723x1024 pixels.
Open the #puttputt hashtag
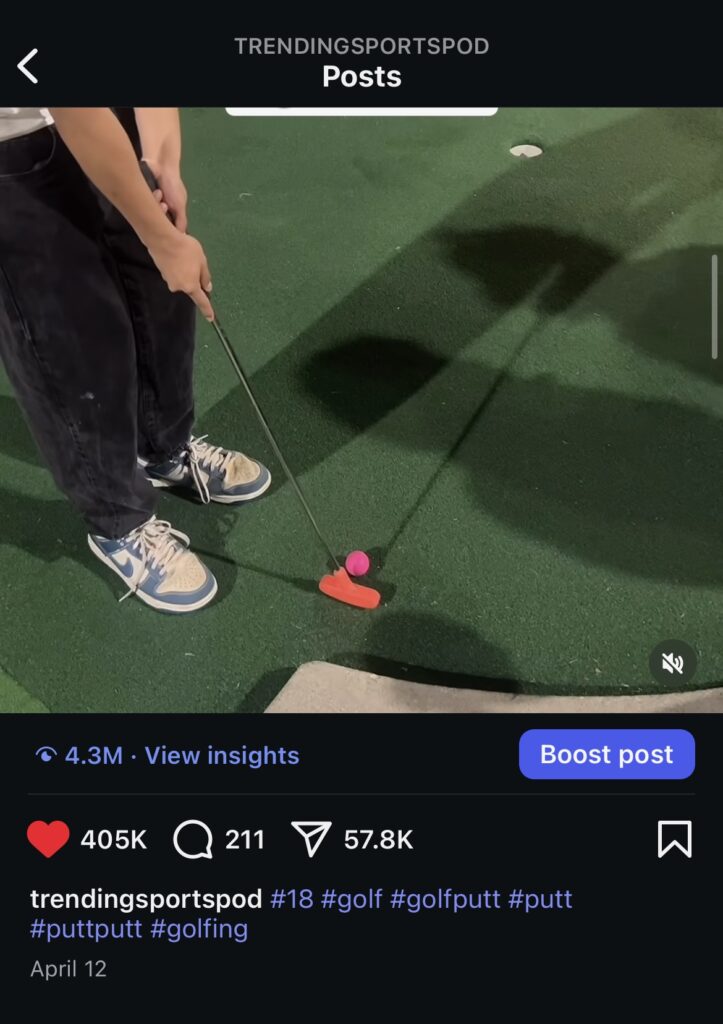click(x=86, y=929)
